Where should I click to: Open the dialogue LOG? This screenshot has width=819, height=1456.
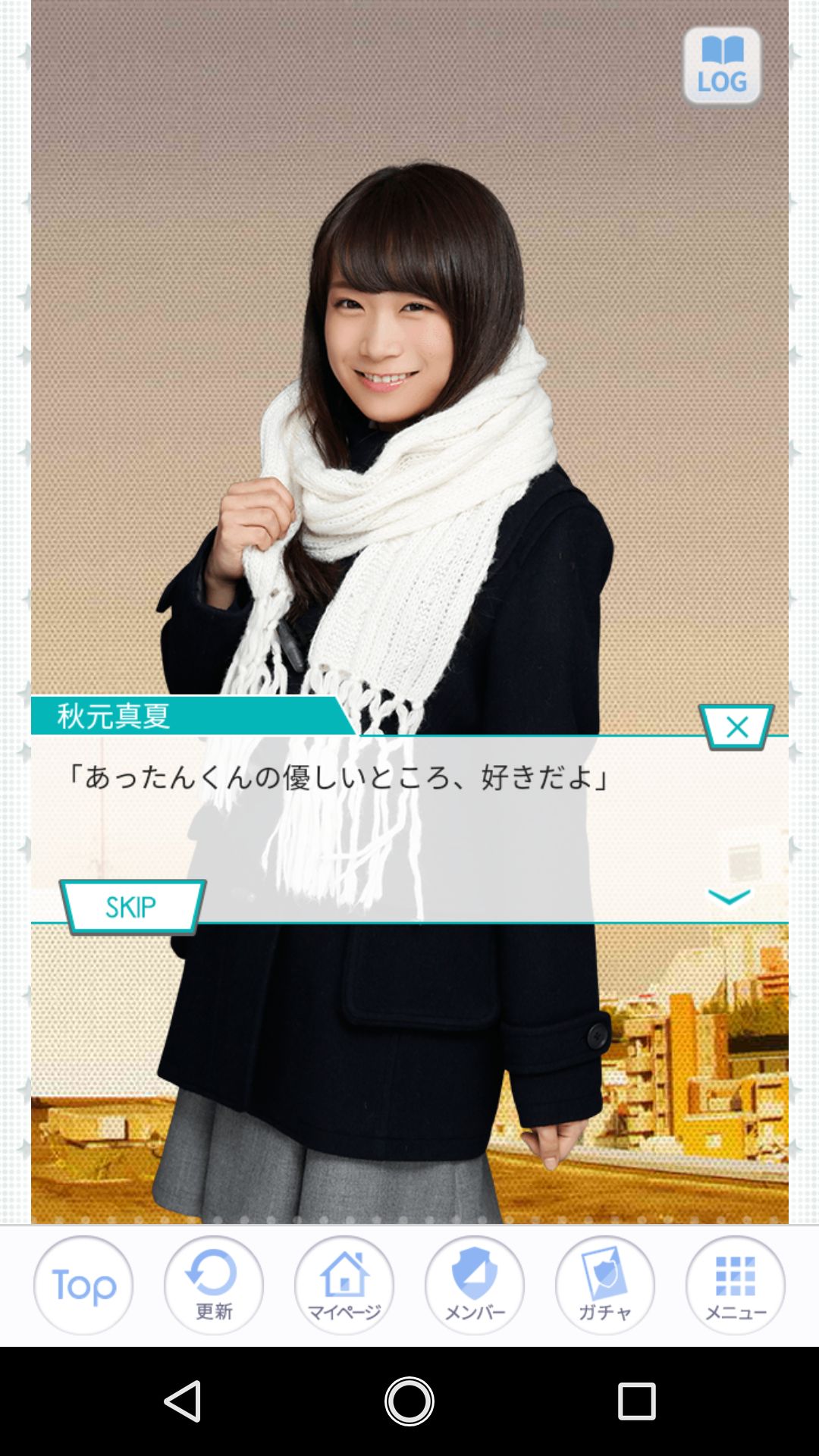point(722,66)
